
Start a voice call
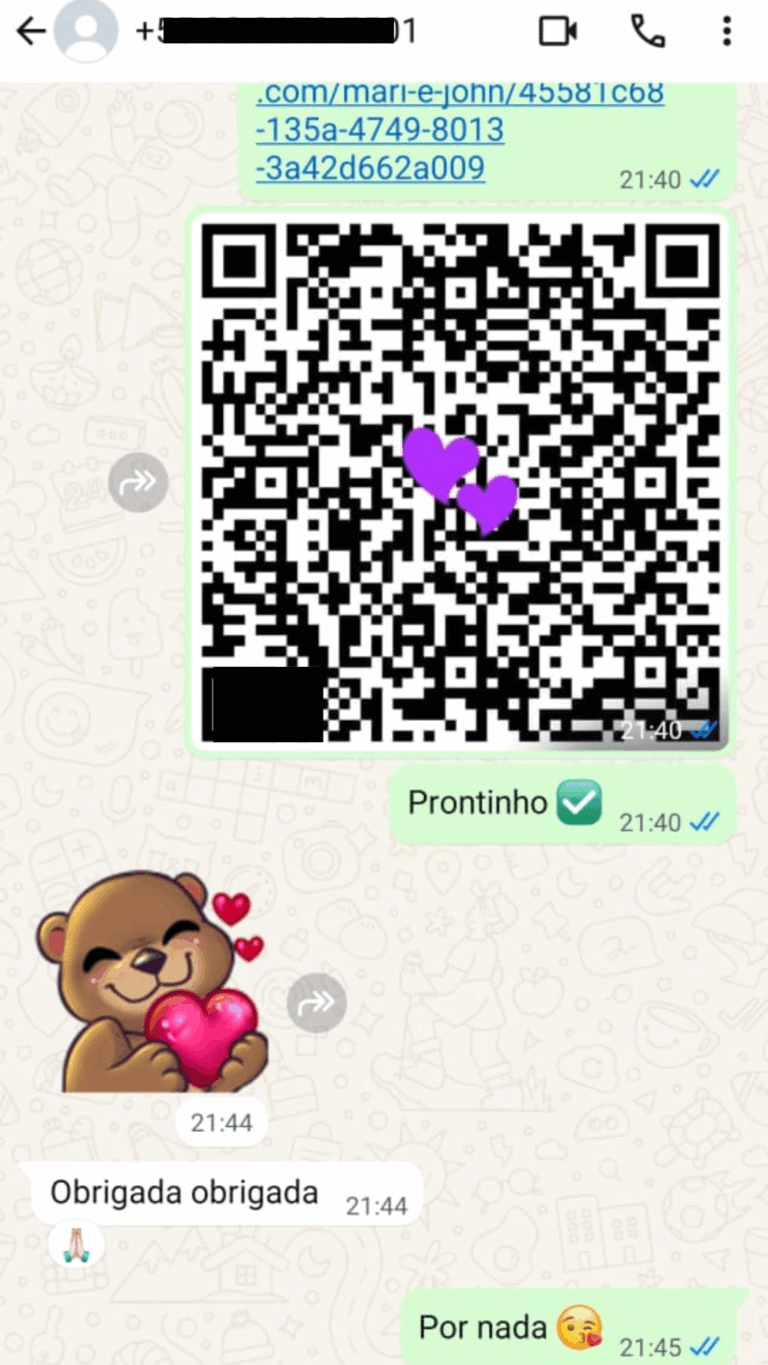click(x=647, y=32)
